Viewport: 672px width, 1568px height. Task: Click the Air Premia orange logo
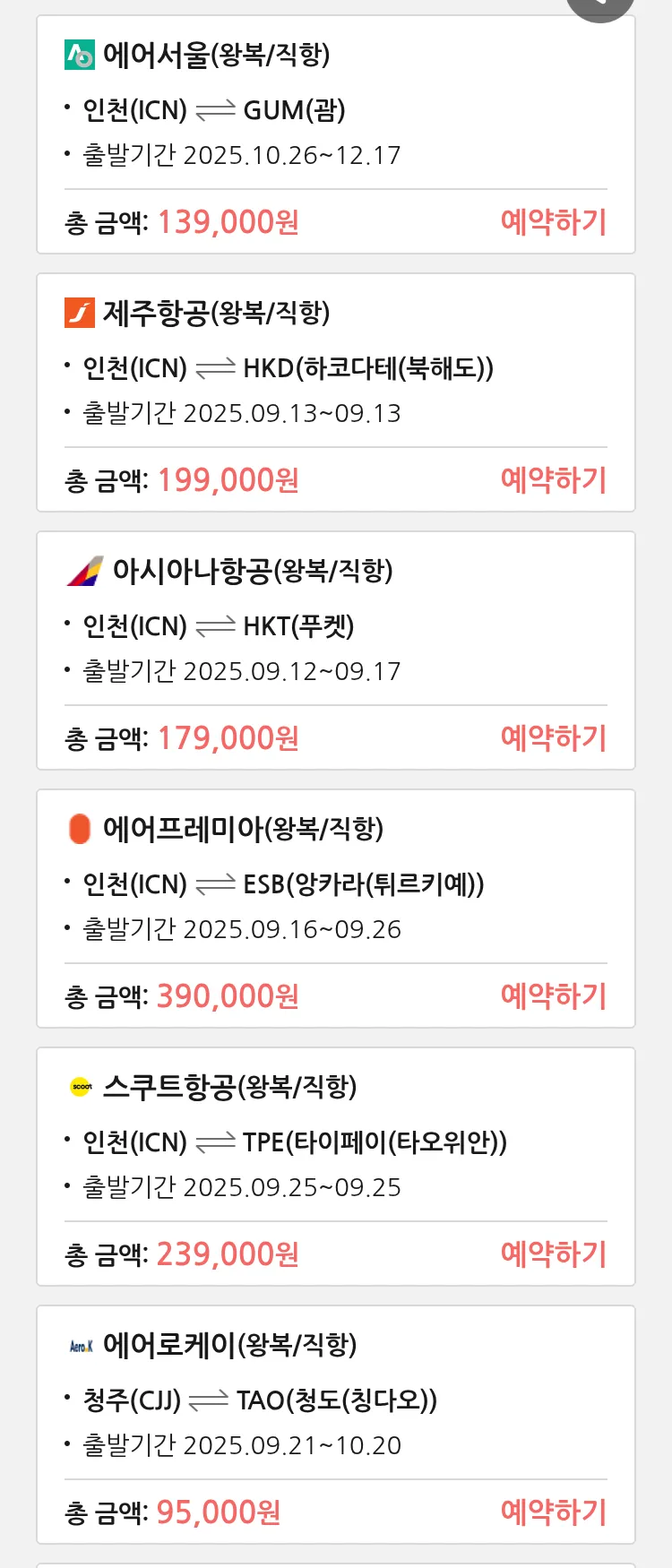(81, 829)
